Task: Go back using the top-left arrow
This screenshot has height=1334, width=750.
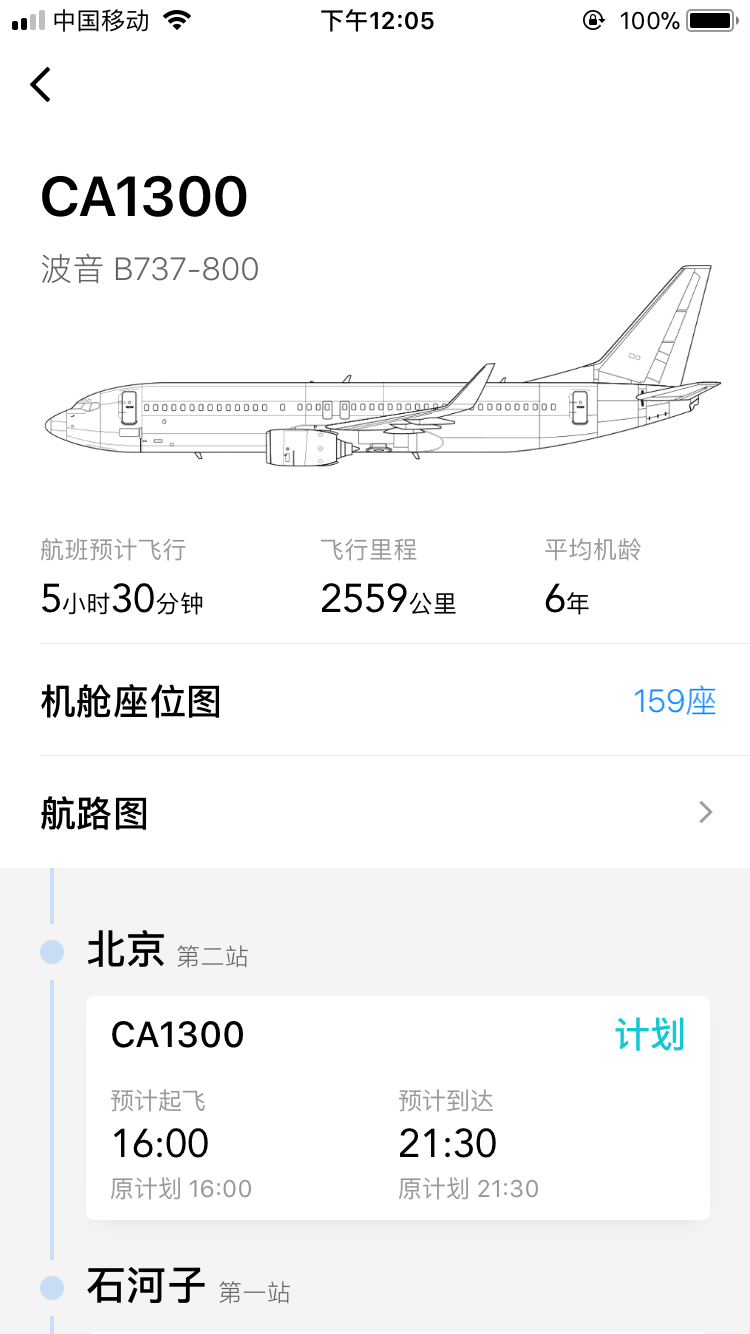Action: click(41, 85)
